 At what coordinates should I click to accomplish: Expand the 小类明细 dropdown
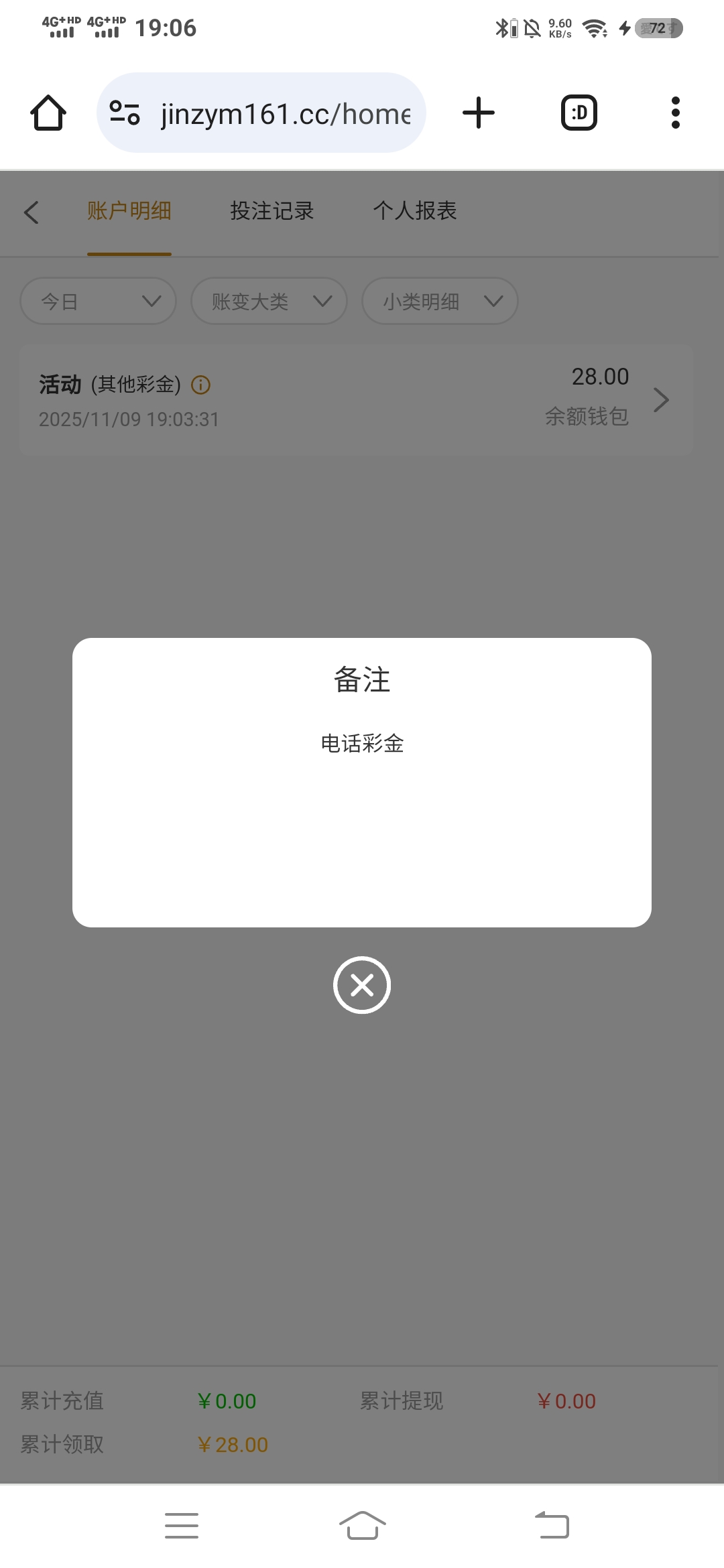[440, 302]
